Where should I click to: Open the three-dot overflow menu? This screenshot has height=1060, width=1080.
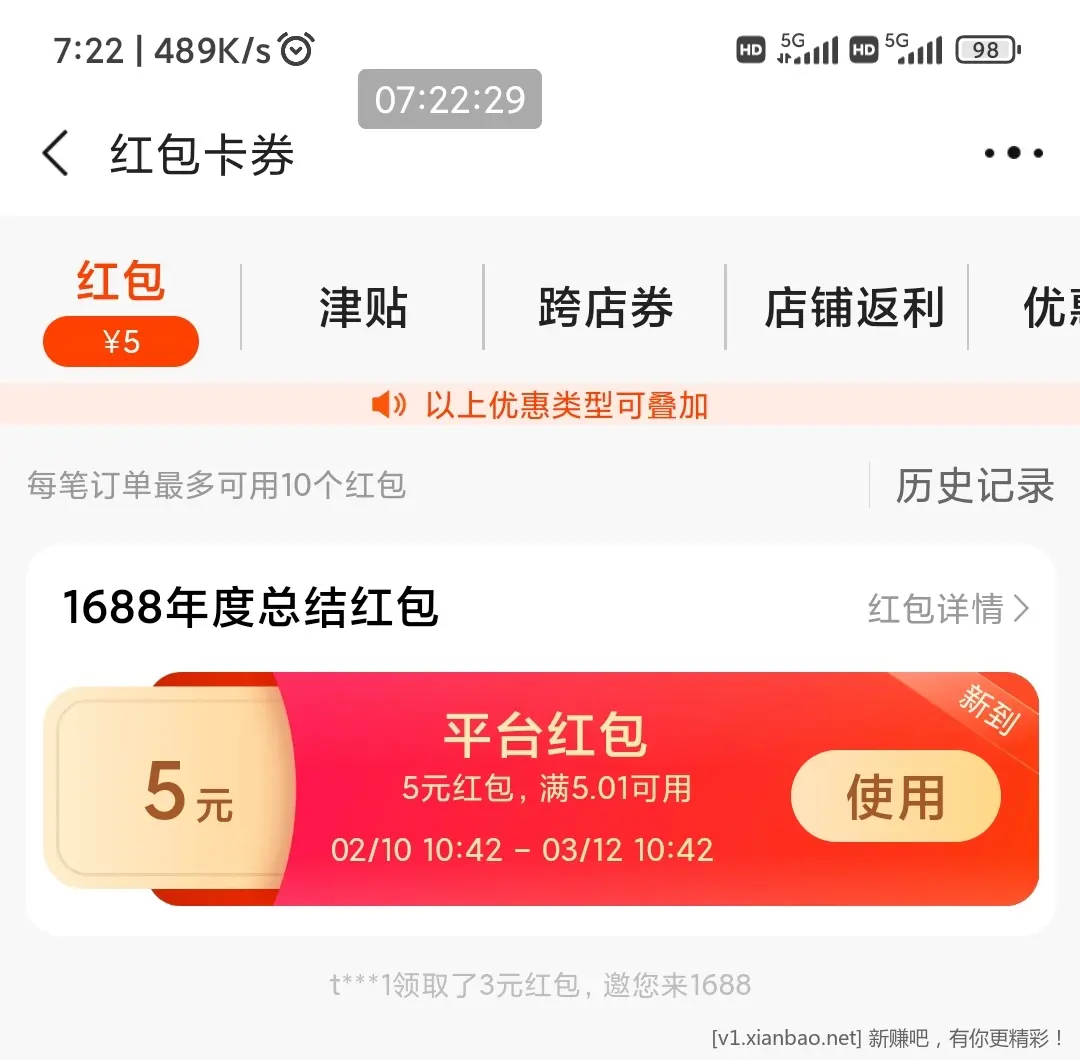[1013, 153]
